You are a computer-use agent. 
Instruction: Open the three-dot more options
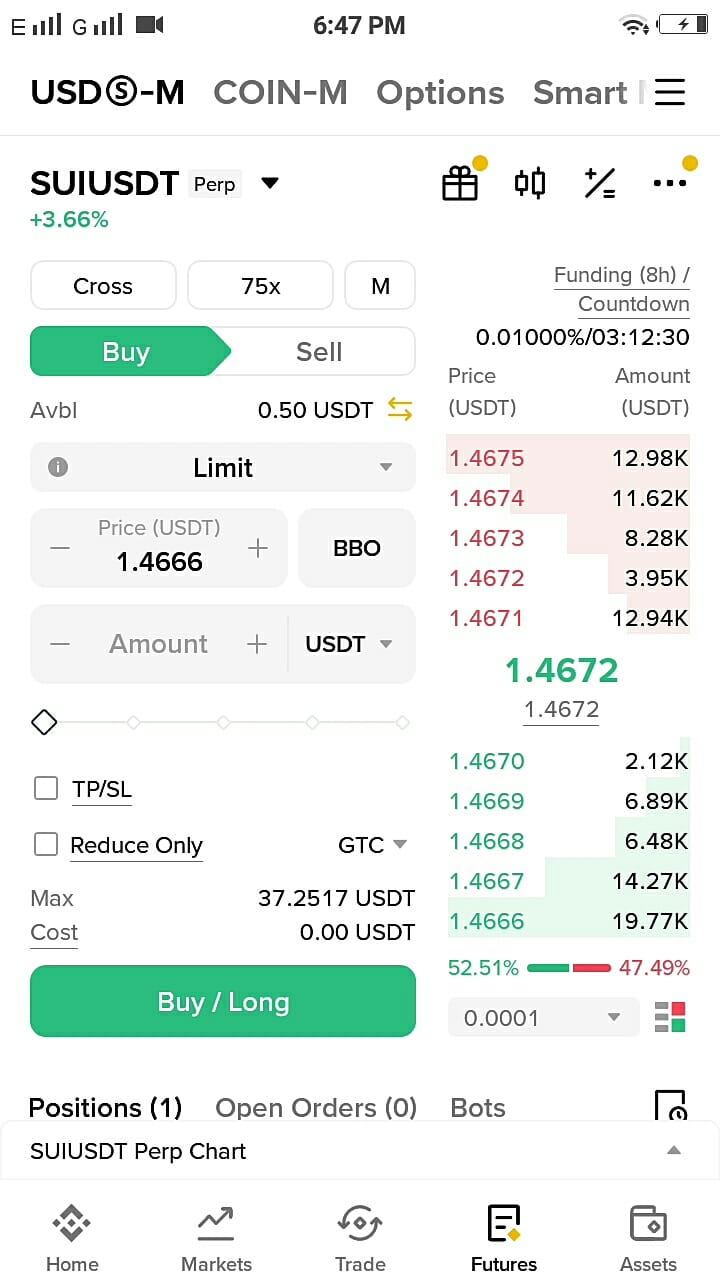click(669, 183)
